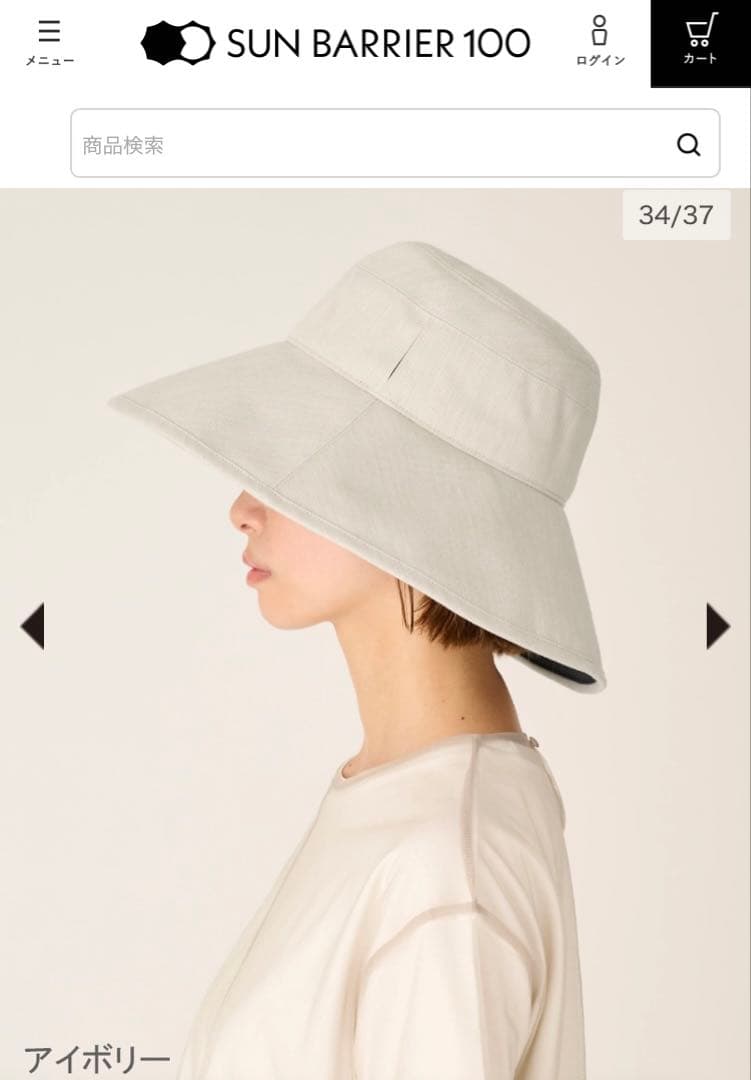751x1080 pixels.
Task: Open the ログイン account page
Action: pos(600,42)
